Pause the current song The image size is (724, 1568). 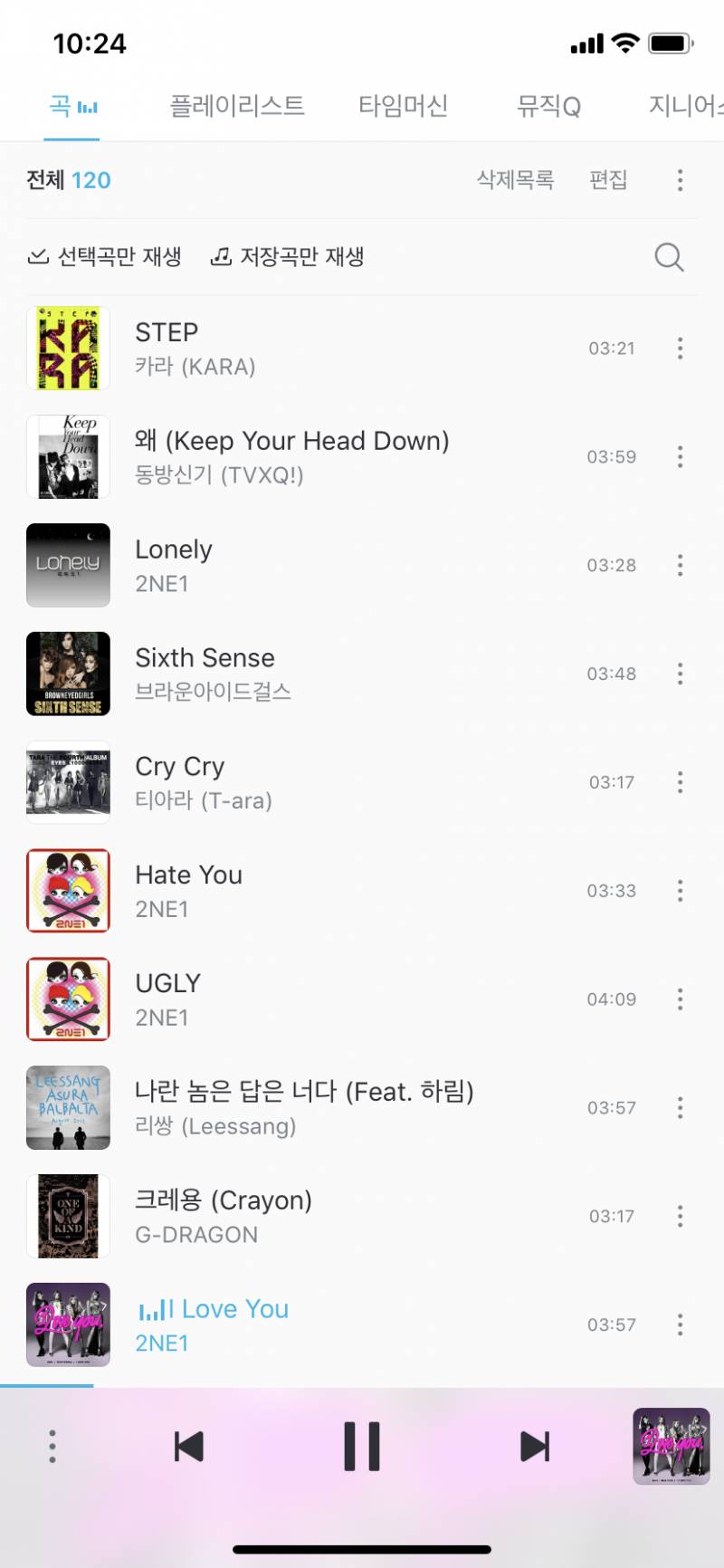pos(362,1446)
